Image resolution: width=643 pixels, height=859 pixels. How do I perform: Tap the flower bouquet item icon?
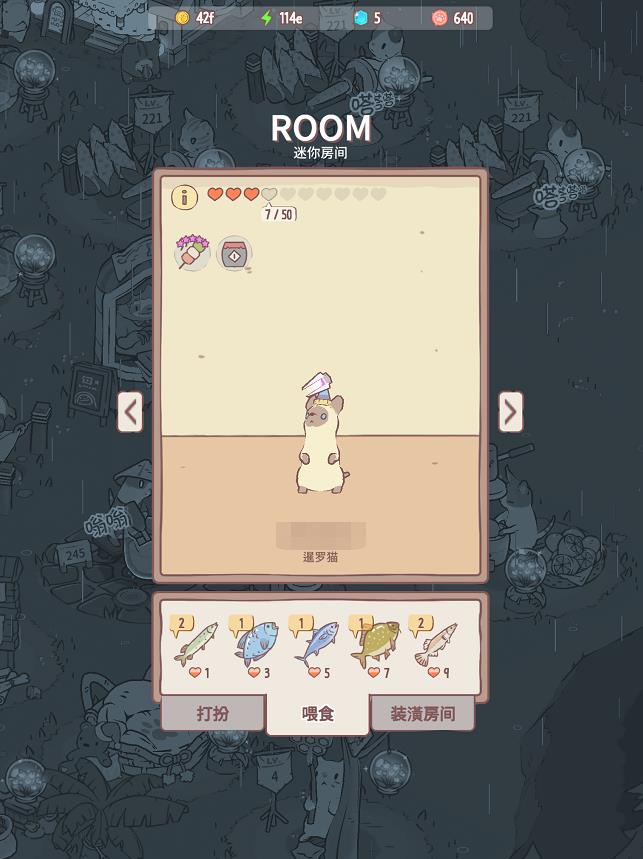190,252
